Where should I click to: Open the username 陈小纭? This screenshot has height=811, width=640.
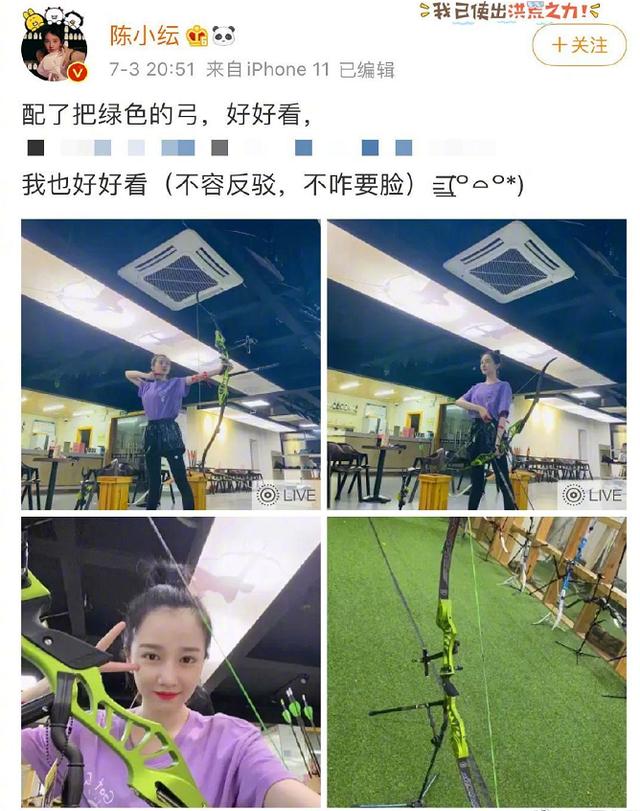click(x=146, y=37)
